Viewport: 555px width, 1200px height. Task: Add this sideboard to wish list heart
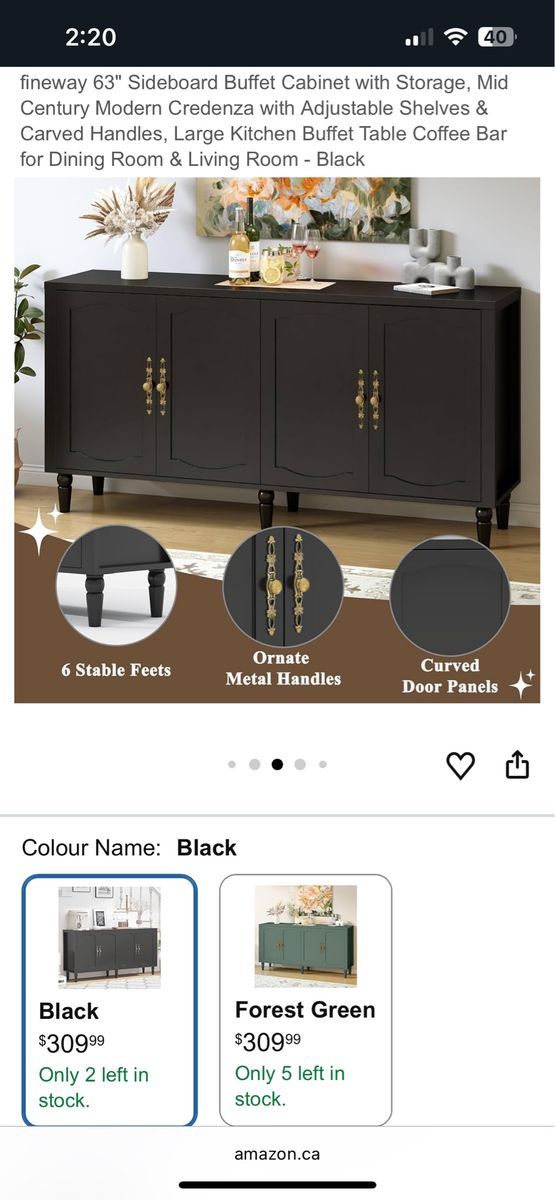tap(460, 766)
